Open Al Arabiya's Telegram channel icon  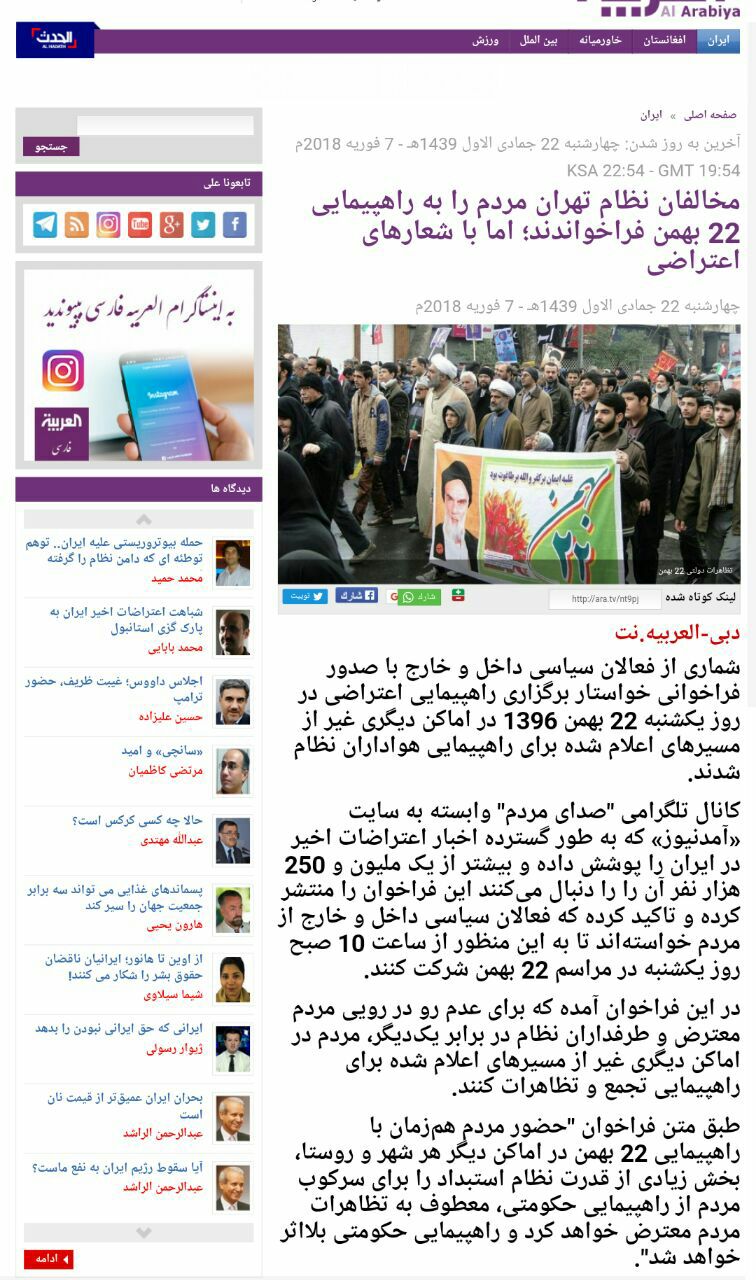coord(45,225)
